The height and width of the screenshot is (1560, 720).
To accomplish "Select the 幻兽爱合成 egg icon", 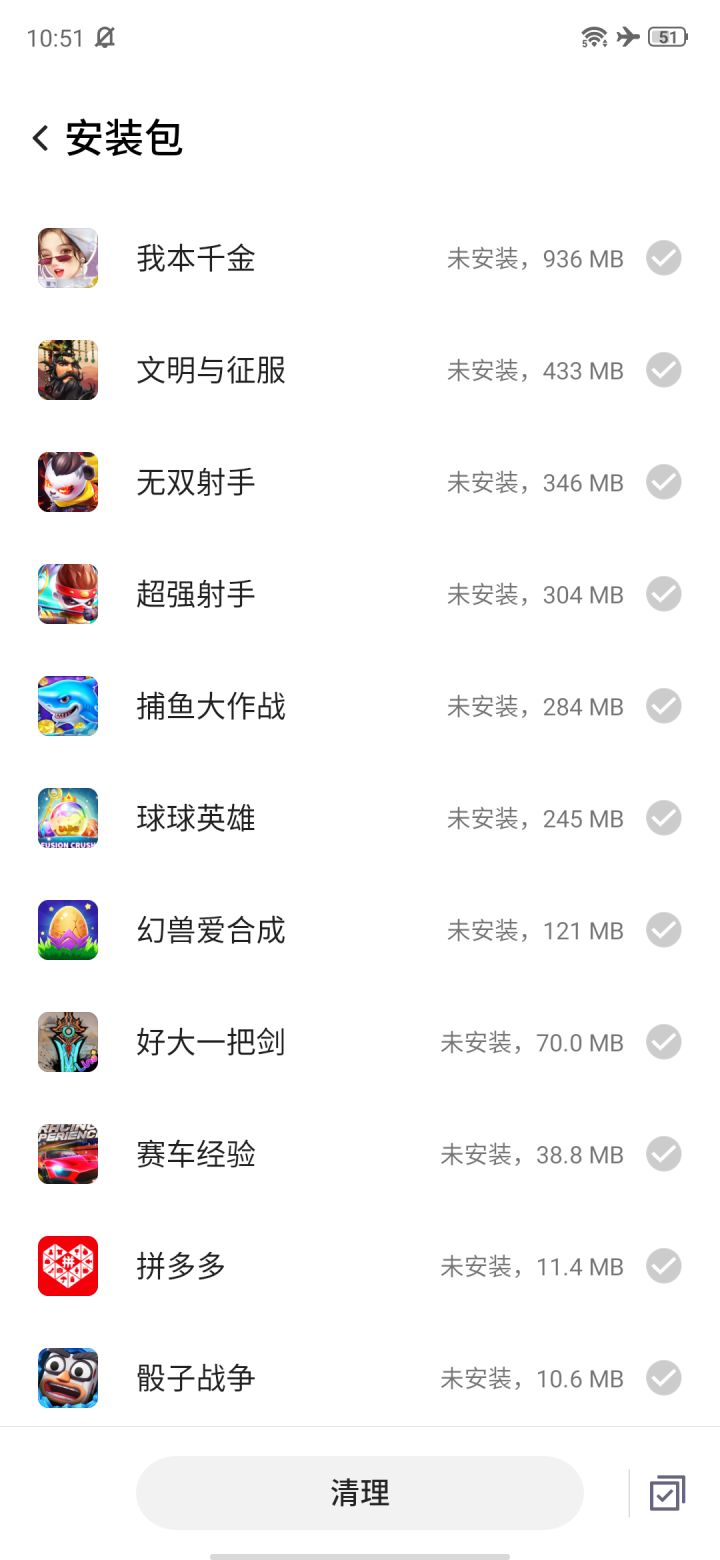I will (68, 930).
